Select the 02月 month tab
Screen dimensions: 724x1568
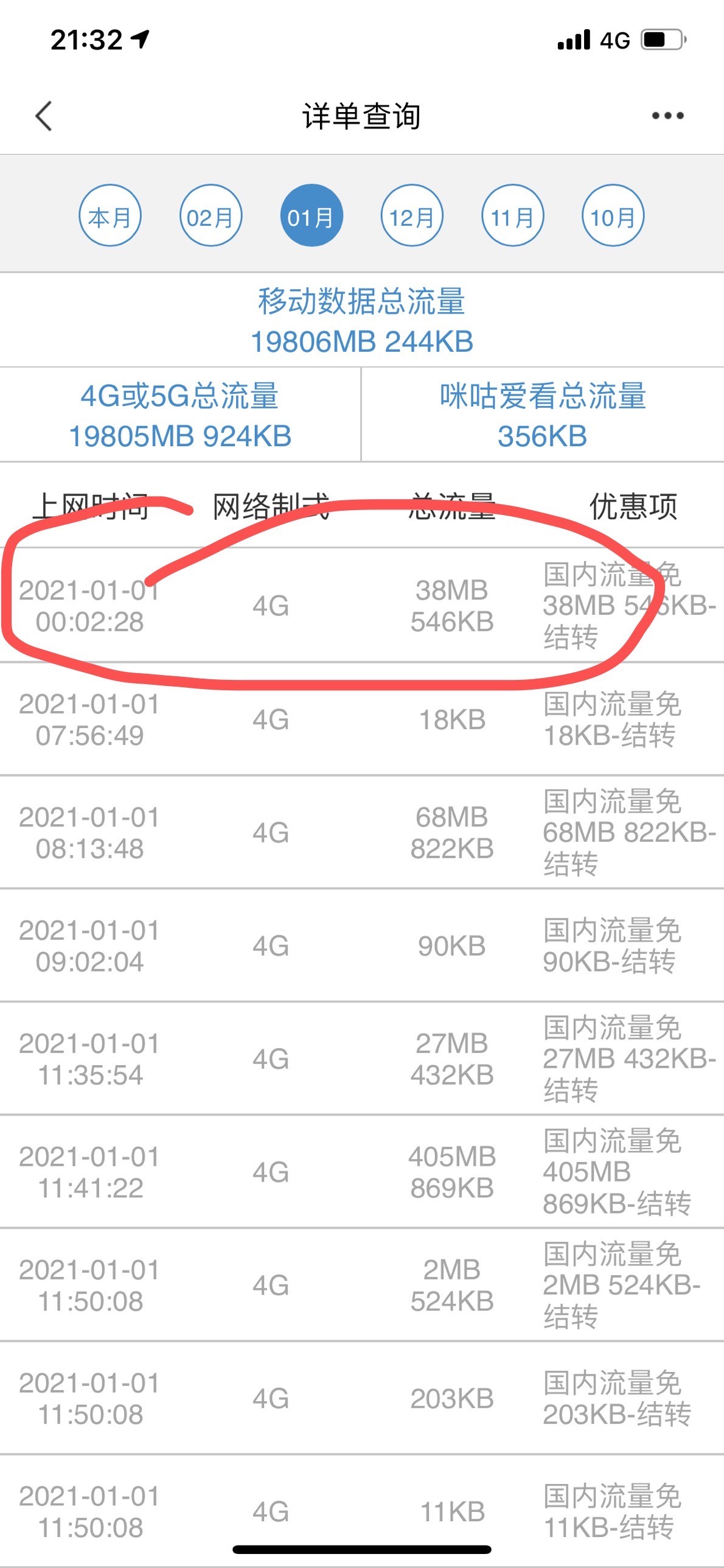[x=211, y=216]
